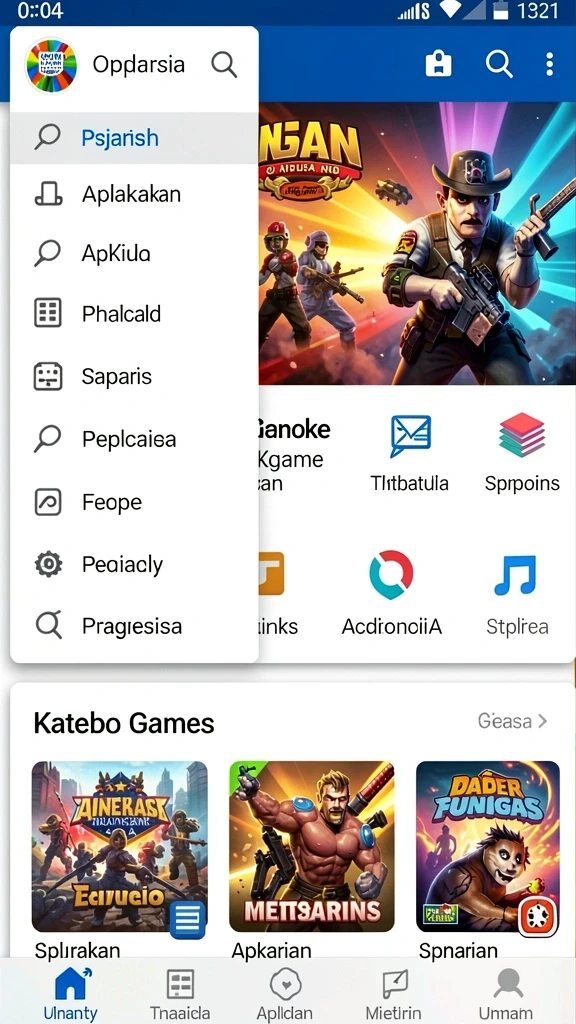Open the Tlitbatula category
This screenshot has width=576, height=1024.
pyautogui.click(x=409, y=454)
